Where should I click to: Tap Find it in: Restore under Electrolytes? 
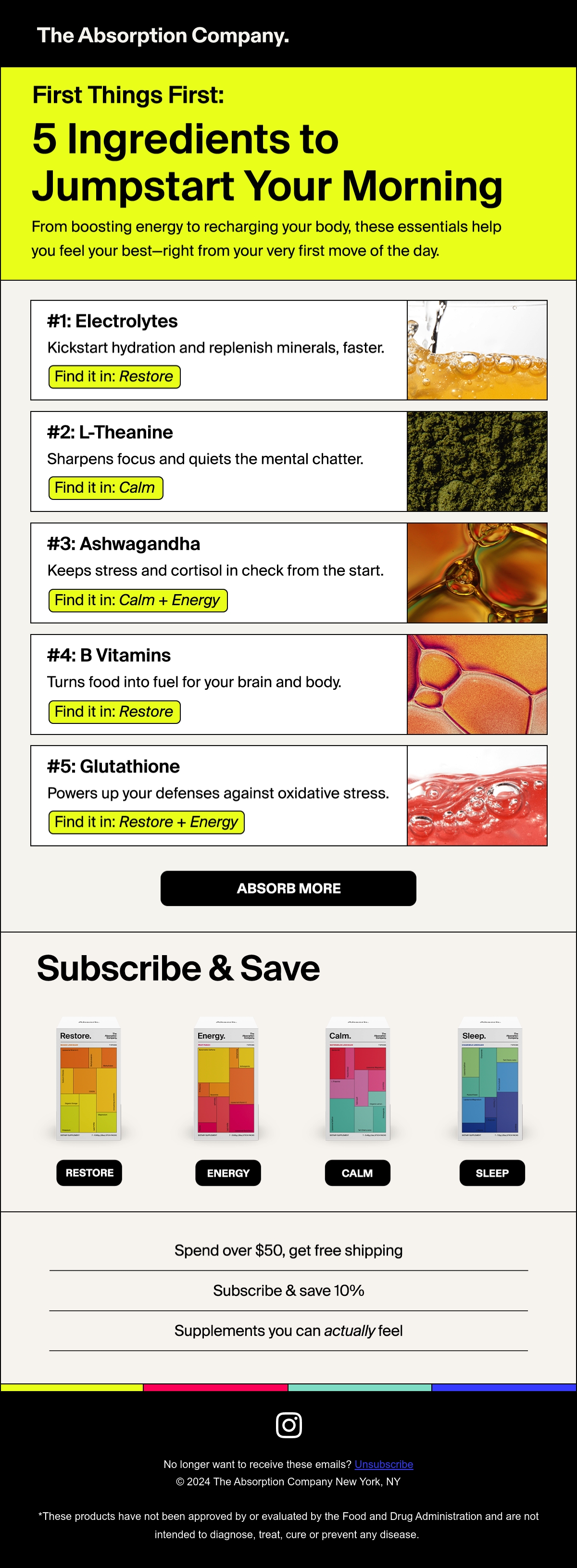(114, 377)
